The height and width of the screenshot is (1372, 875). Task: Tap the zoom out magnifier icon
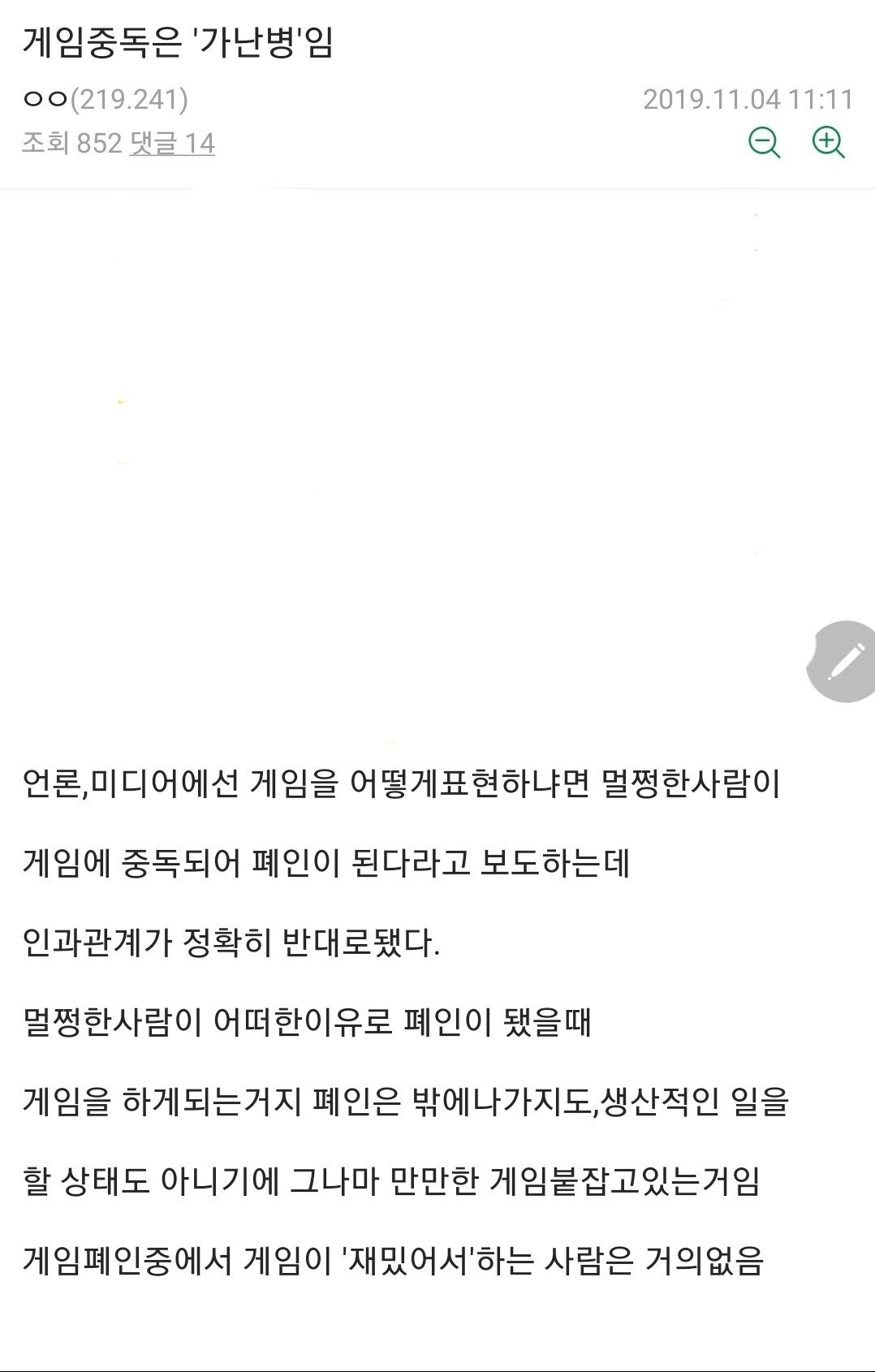pyautogui.click(x=763, y=142)
